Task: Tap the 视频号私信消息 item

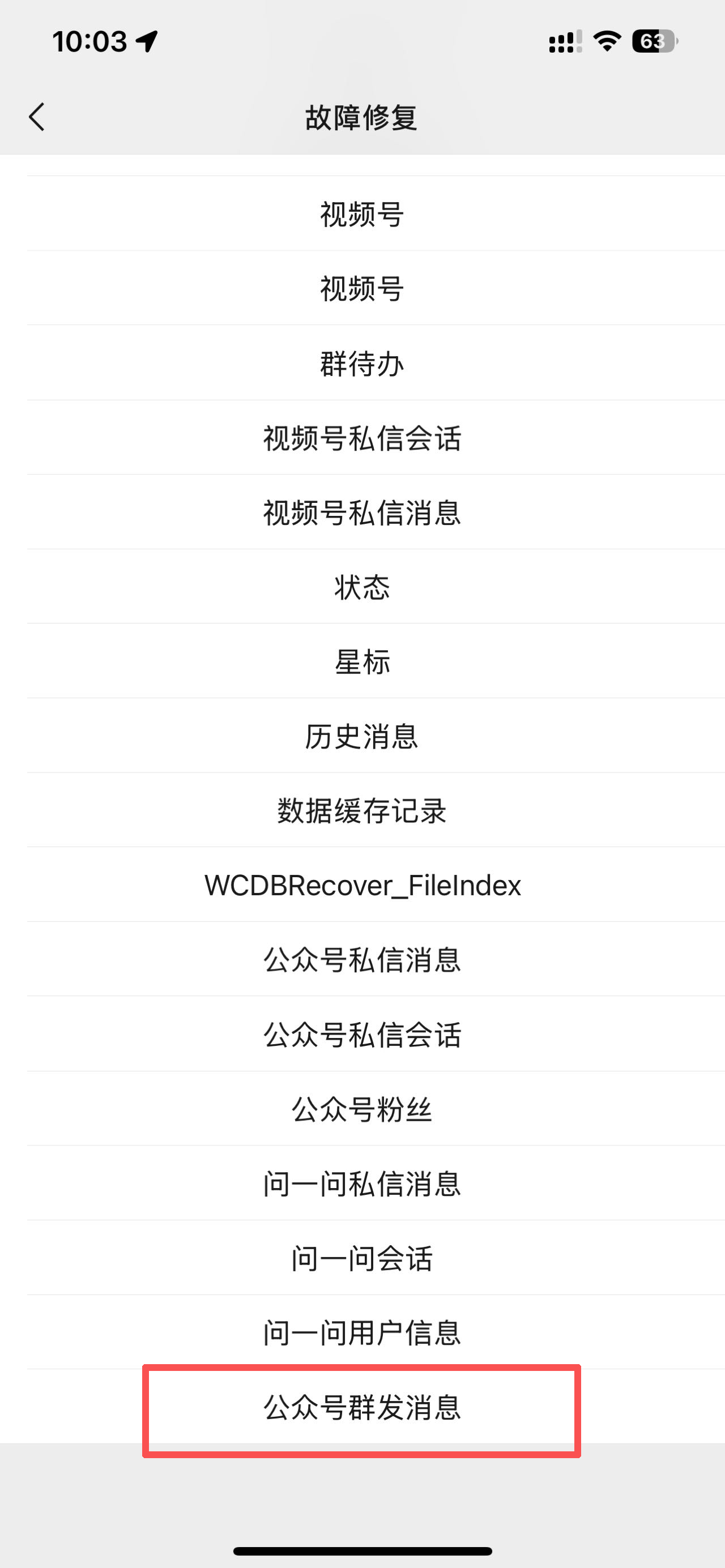Action: tap(363, 512)
